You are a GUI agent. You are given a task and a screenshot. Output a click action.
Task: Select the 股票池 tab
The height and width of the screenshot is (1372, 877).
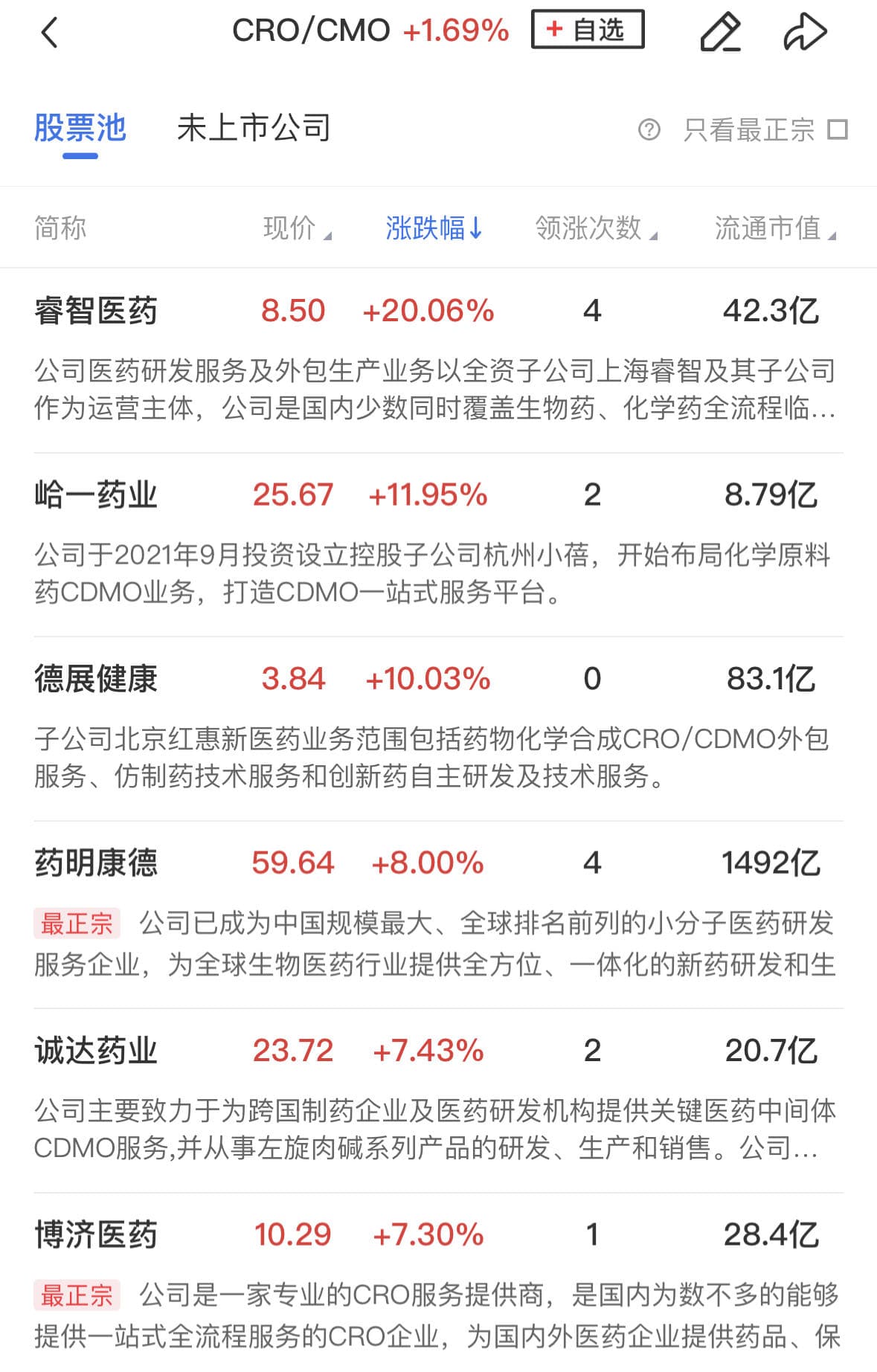point(80,129)
